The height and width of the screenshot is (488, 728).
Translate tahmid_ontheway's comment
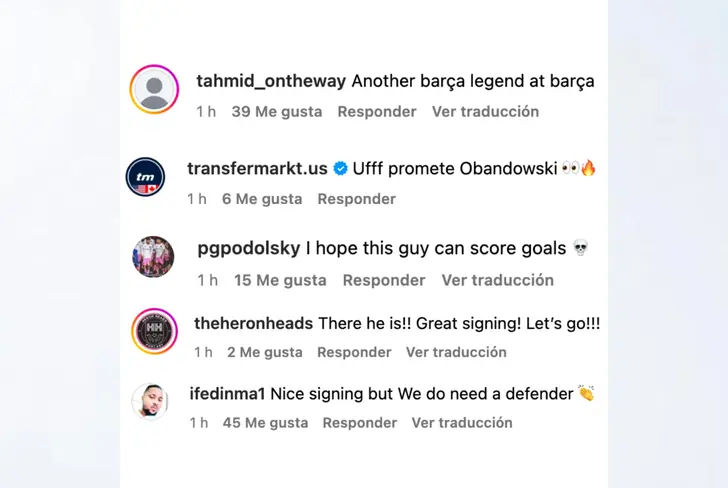[x=485, y=112]
